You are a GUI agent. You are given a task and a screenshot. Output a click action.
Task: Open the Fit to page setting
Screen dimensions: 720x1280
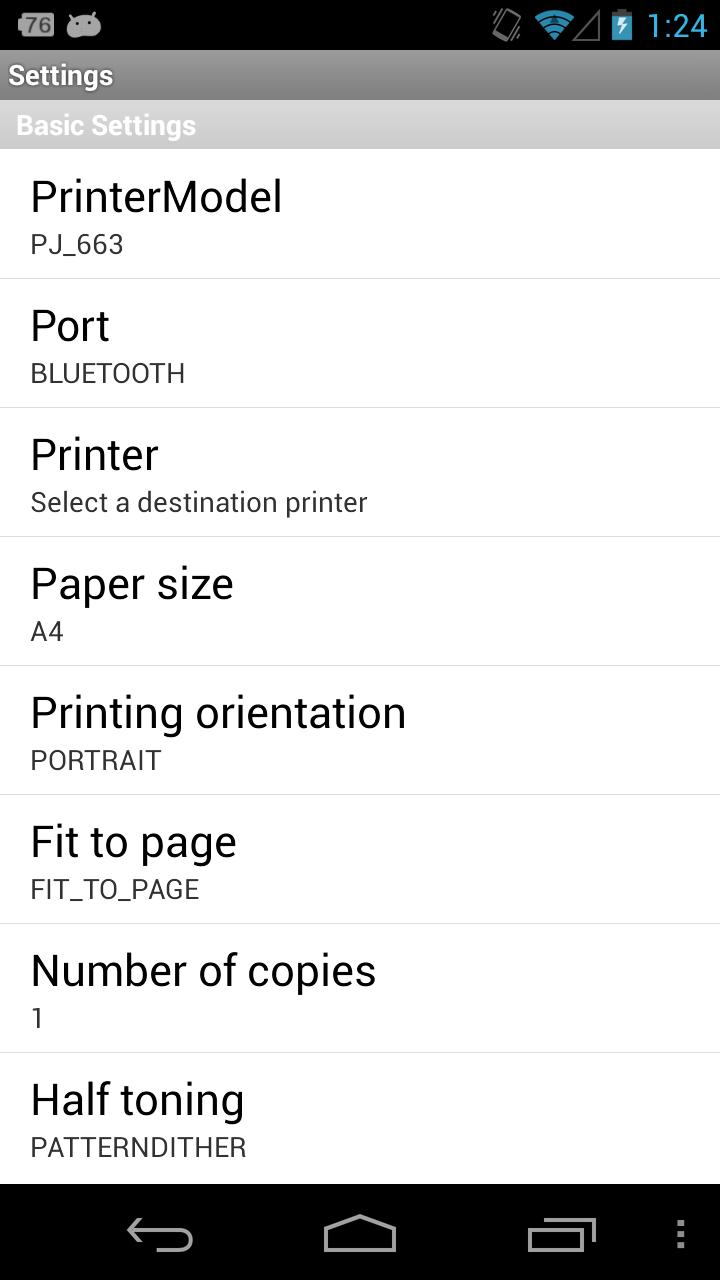[x=360, y=859]
